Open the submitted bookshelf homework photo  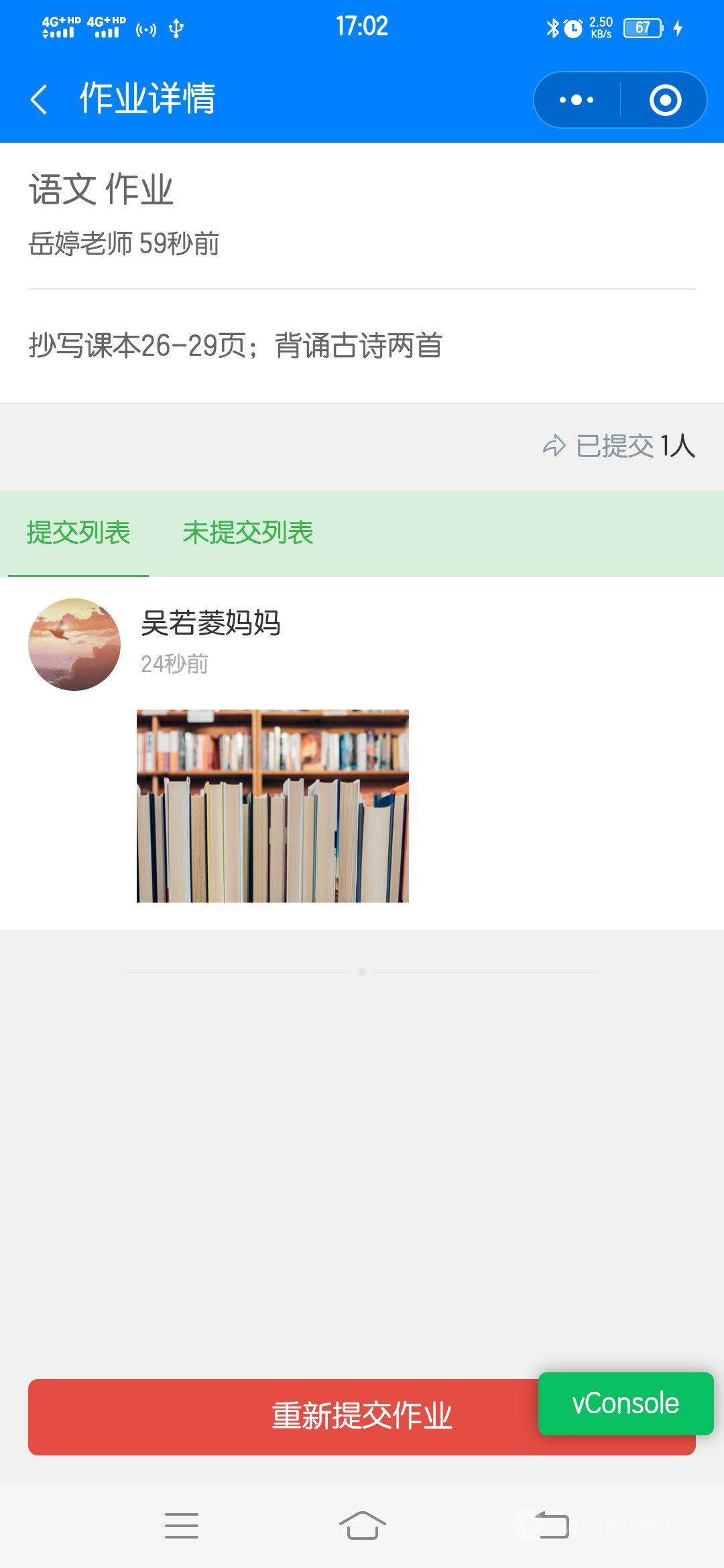272,805
